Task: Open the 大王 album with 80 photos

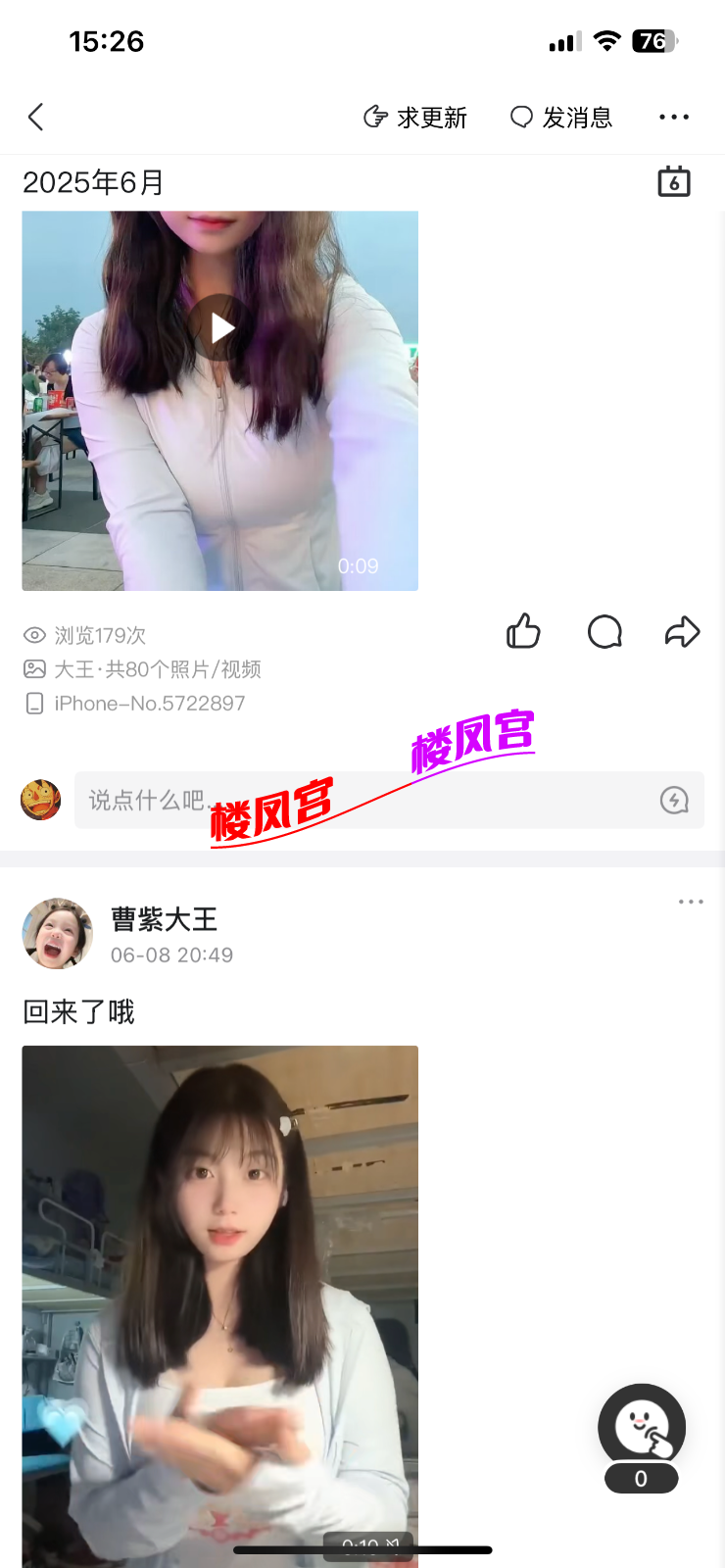Action: 157,669
